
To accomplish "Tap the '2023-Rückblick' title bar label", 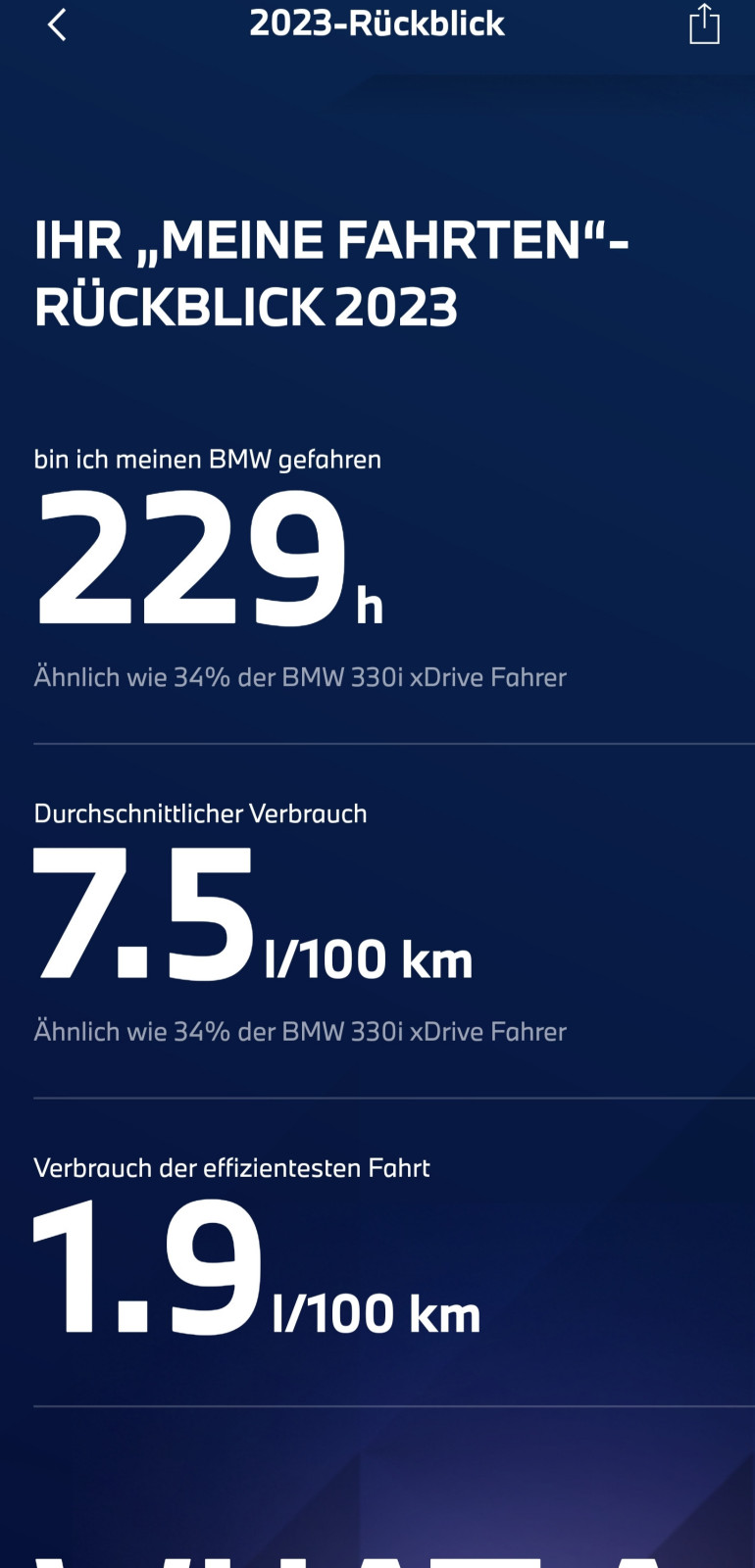I will click(x=377, y=24).
